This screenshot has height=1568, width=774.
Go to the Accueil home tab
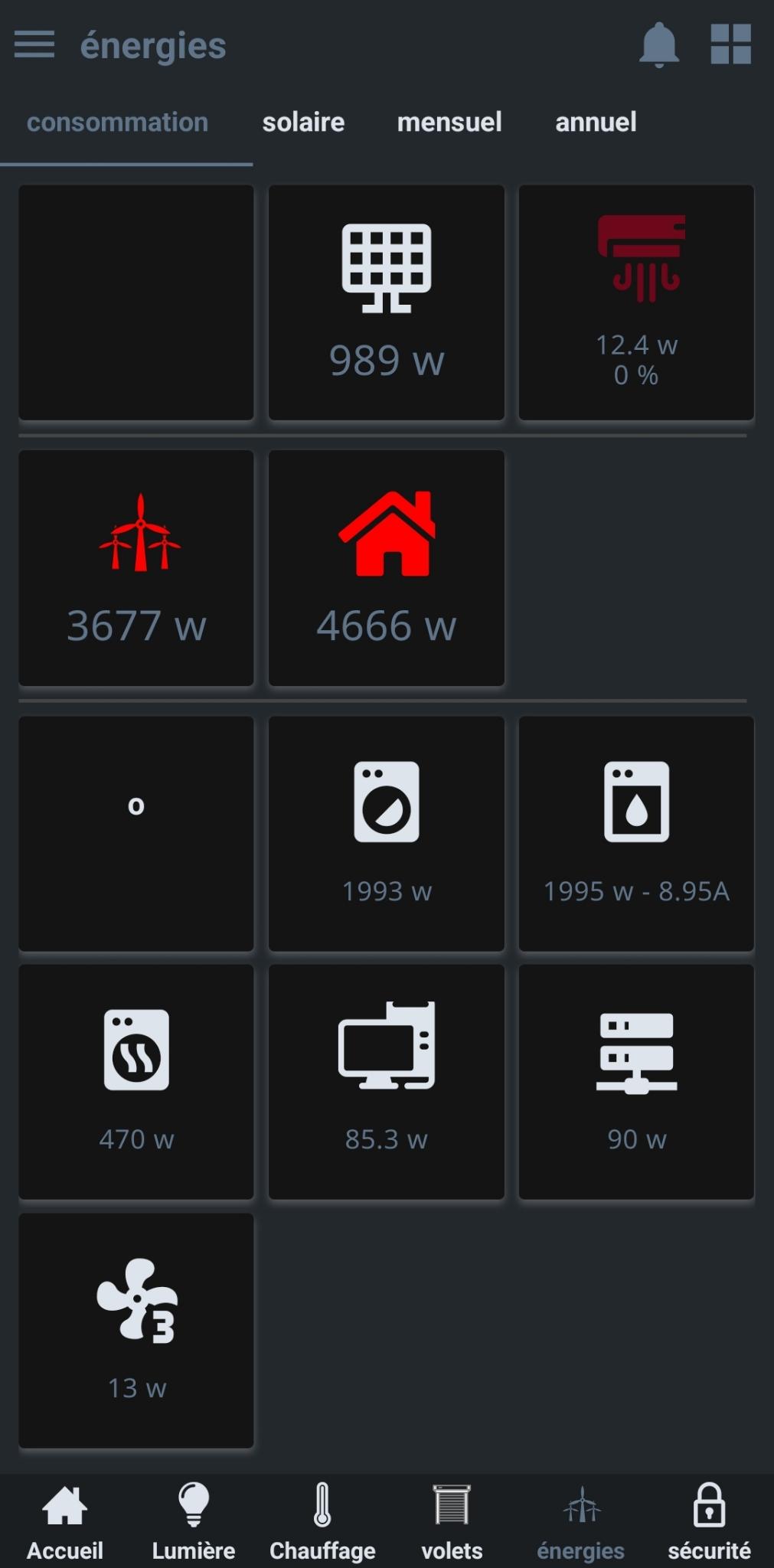65,1522
